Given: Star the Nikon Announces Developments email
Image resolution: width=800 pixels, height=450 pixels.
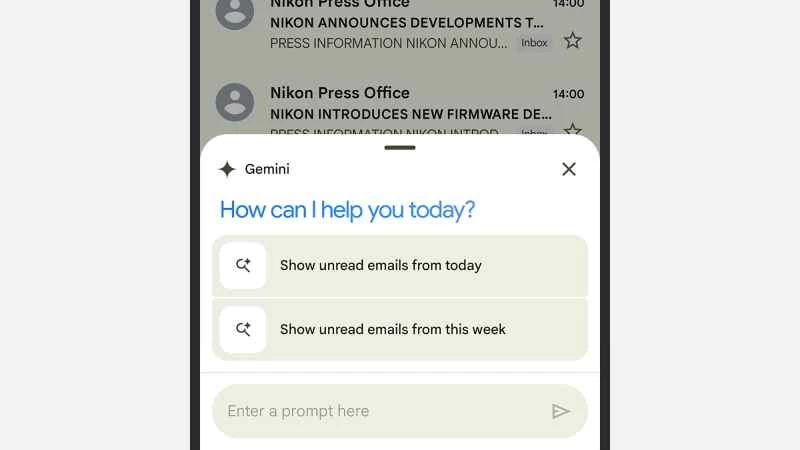Looking at the screenshot, I should point(572,41).
